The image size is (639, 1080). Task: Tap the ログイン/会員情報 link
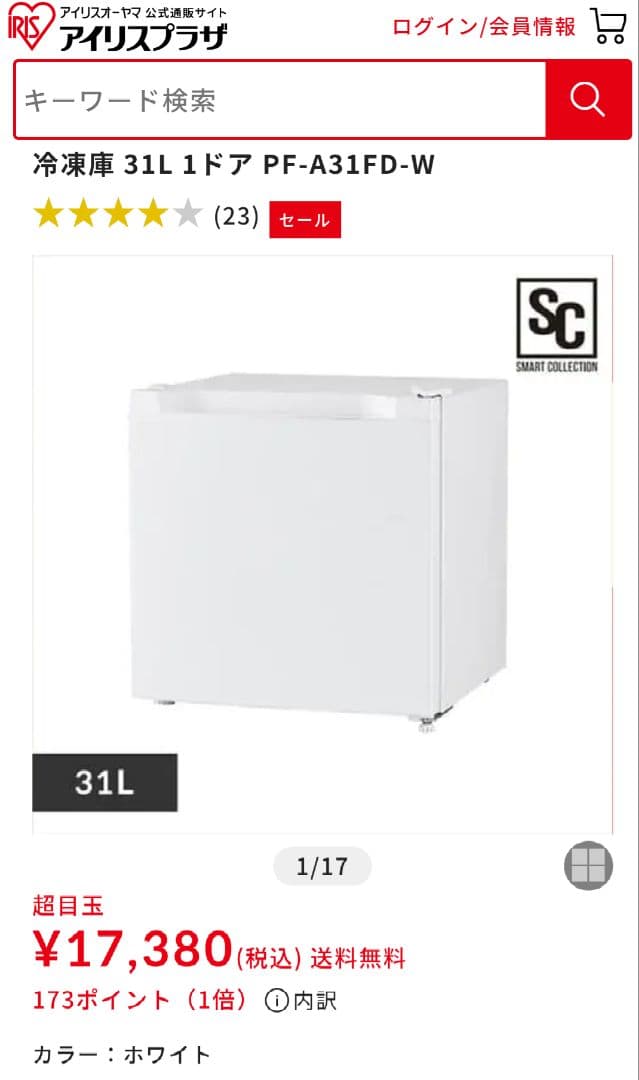pos(484,27)
